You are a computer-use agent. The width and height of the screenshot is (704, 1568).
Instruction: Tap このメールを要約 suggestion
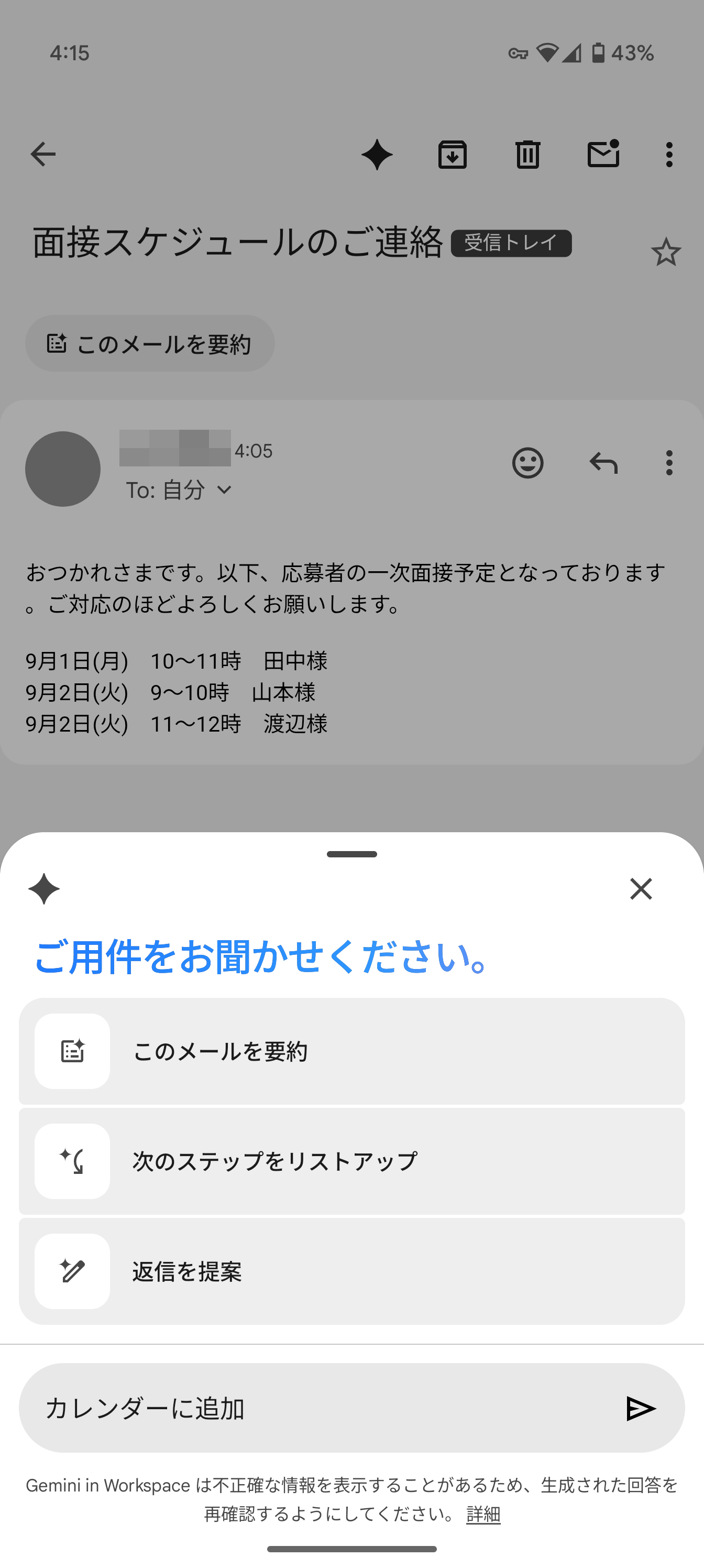tap(351, 1051)
